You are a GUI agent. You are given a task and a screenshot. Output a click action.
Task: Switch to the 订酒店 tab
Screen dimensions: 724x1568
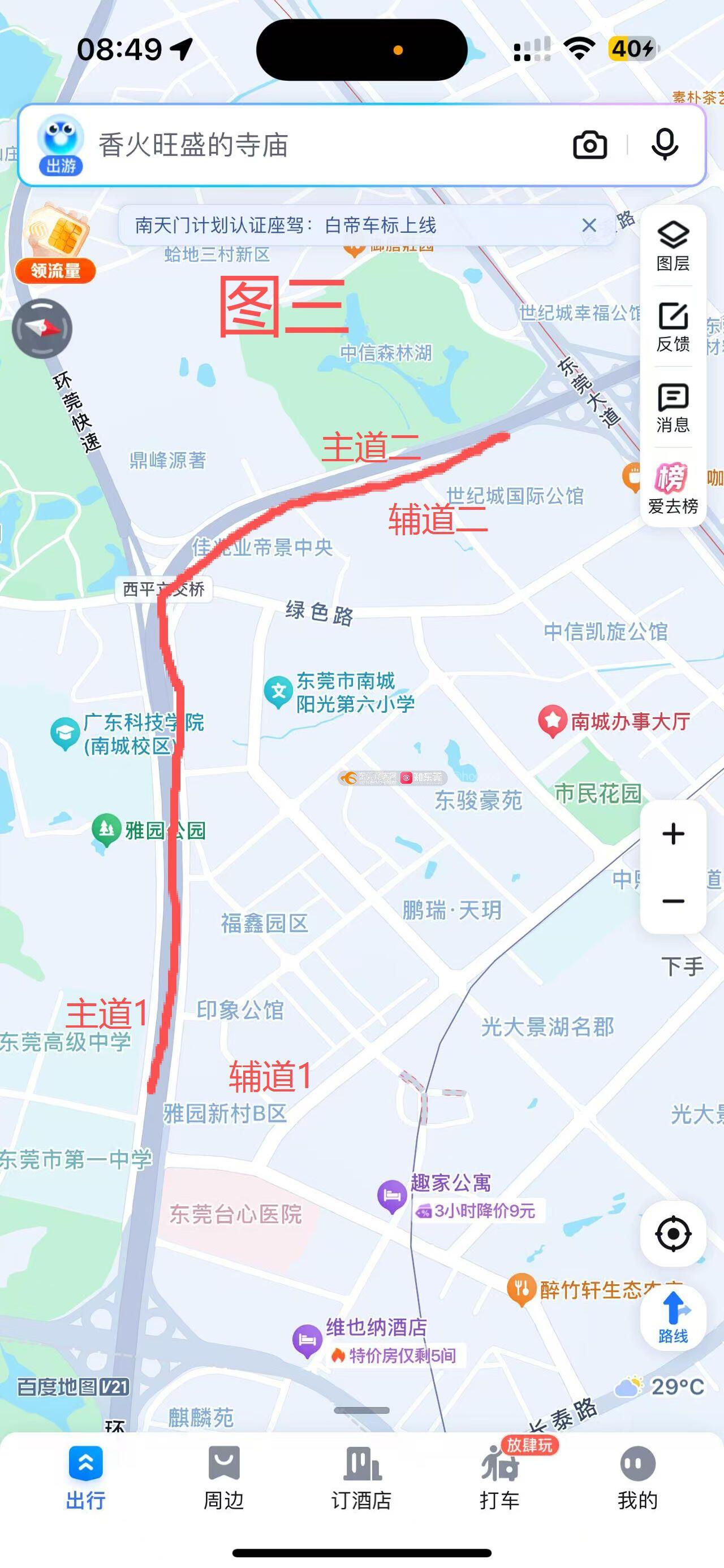click(361, 1478)
